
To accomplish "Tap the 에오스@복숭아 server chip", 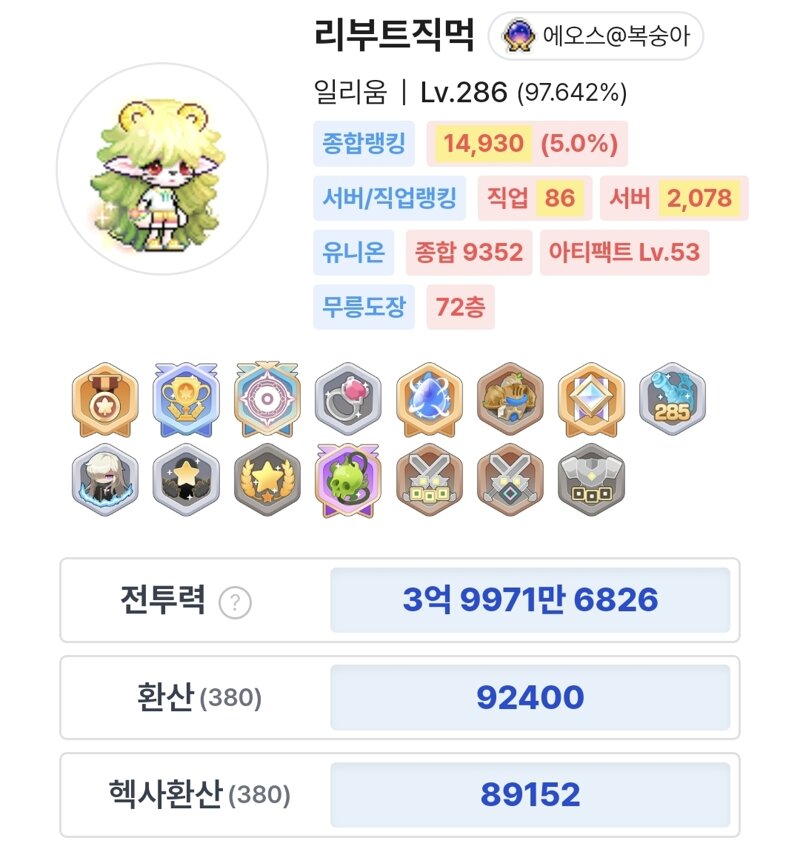I will point(596,37).
